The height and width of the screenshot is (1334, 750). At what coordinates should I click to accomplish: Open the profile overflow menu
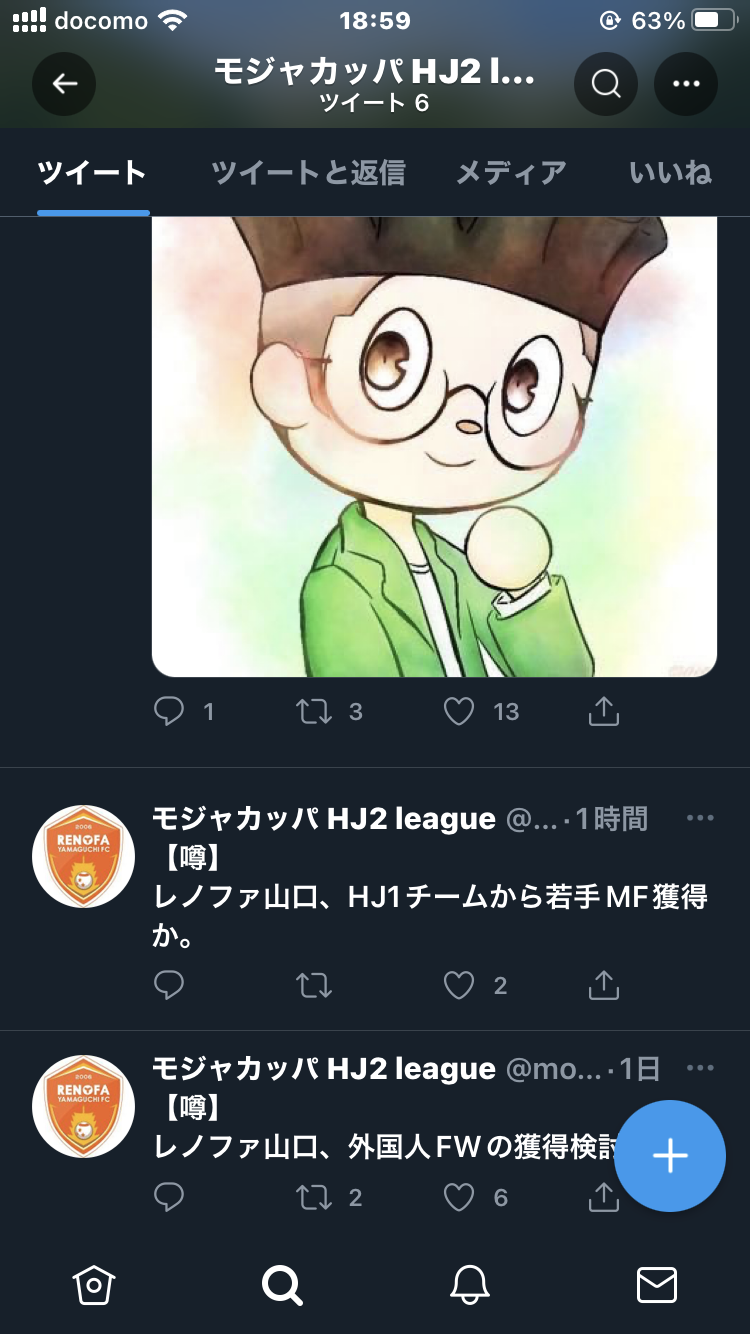point(686,84)
